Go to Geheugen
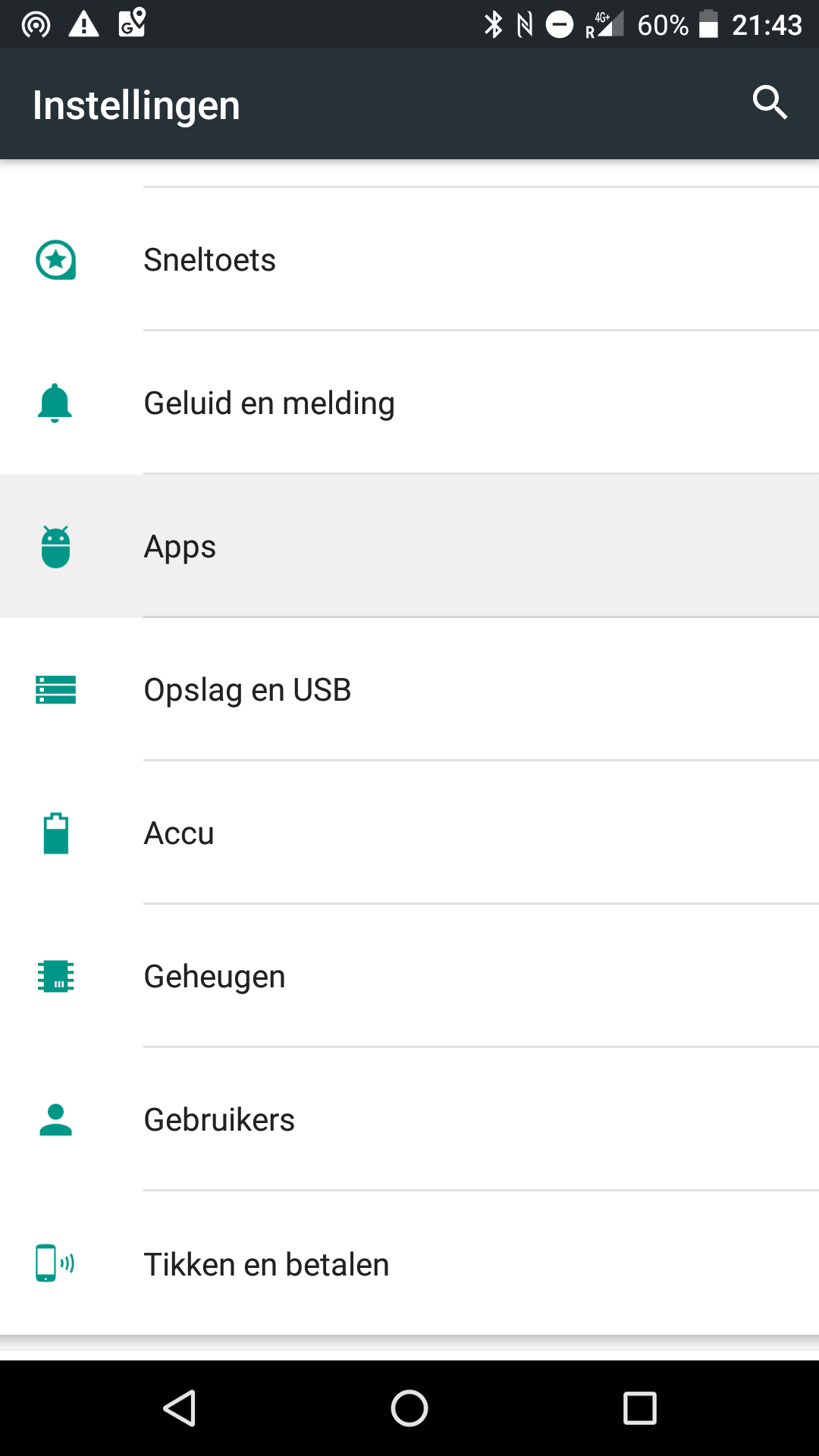 (x=409, y=976)
